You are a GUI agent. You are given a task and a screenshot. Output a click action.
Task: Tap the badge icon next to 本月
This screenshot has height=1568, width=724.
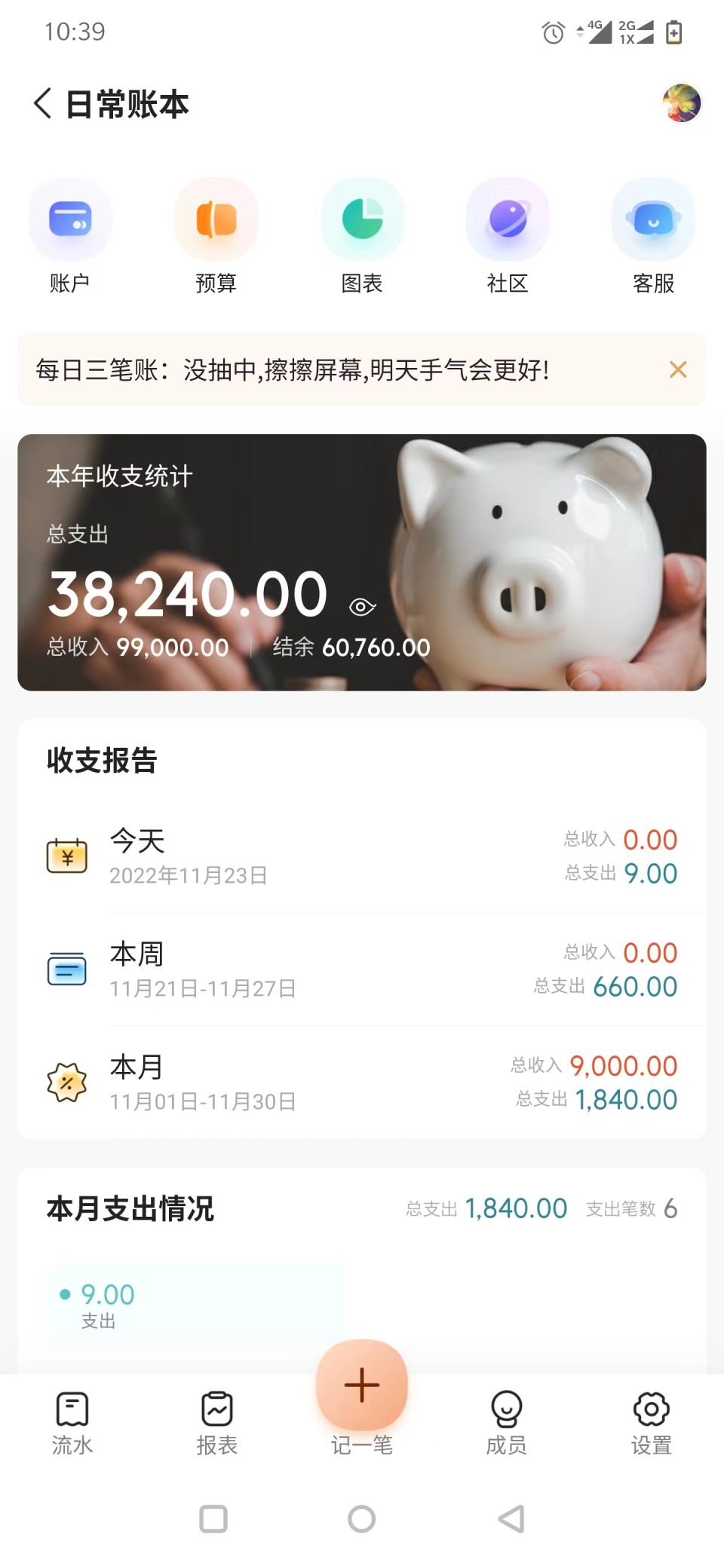tap(68, 1083)
